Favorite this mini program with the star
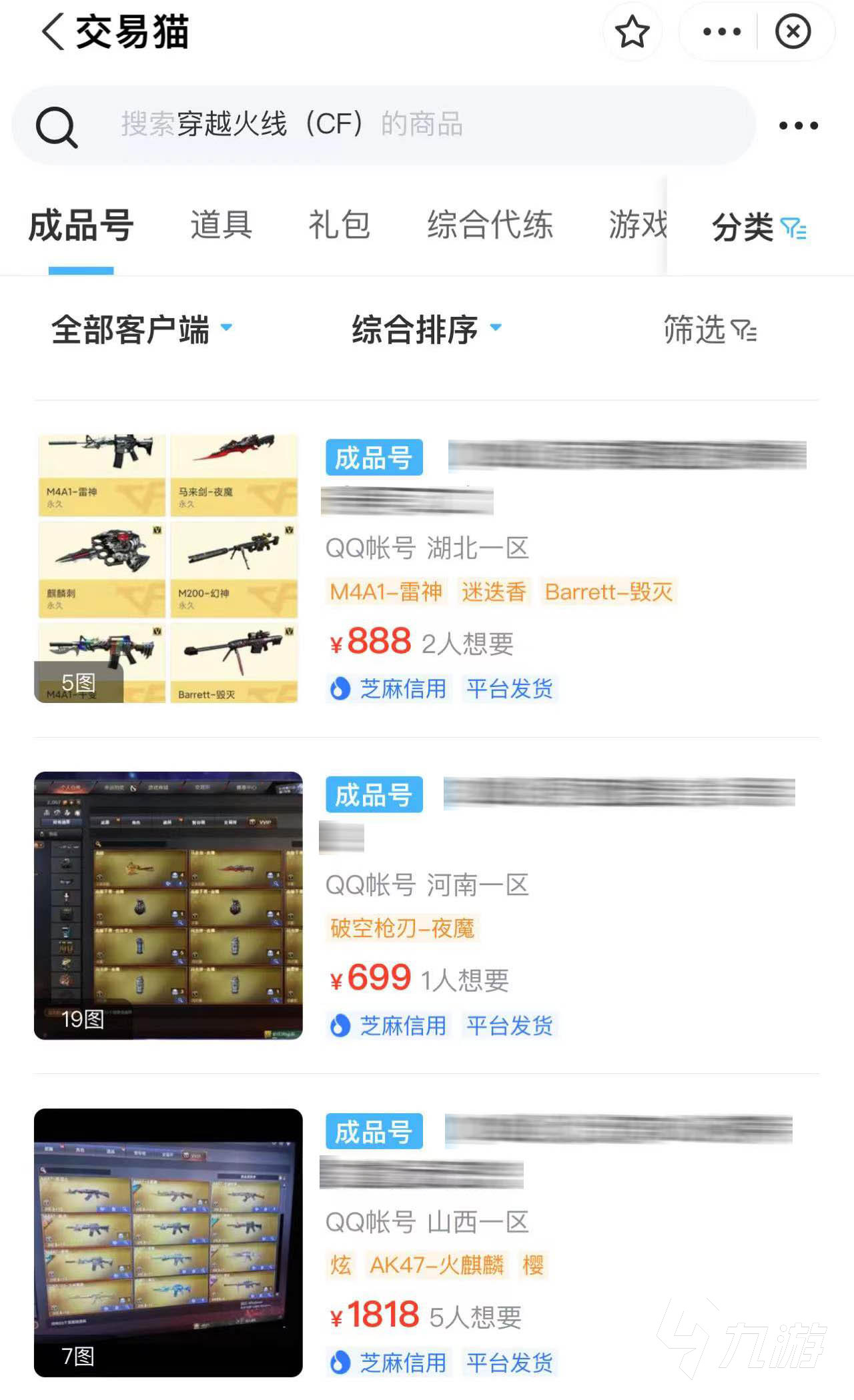The width and height of the screenshot is (854, 1400). (632, 31)
